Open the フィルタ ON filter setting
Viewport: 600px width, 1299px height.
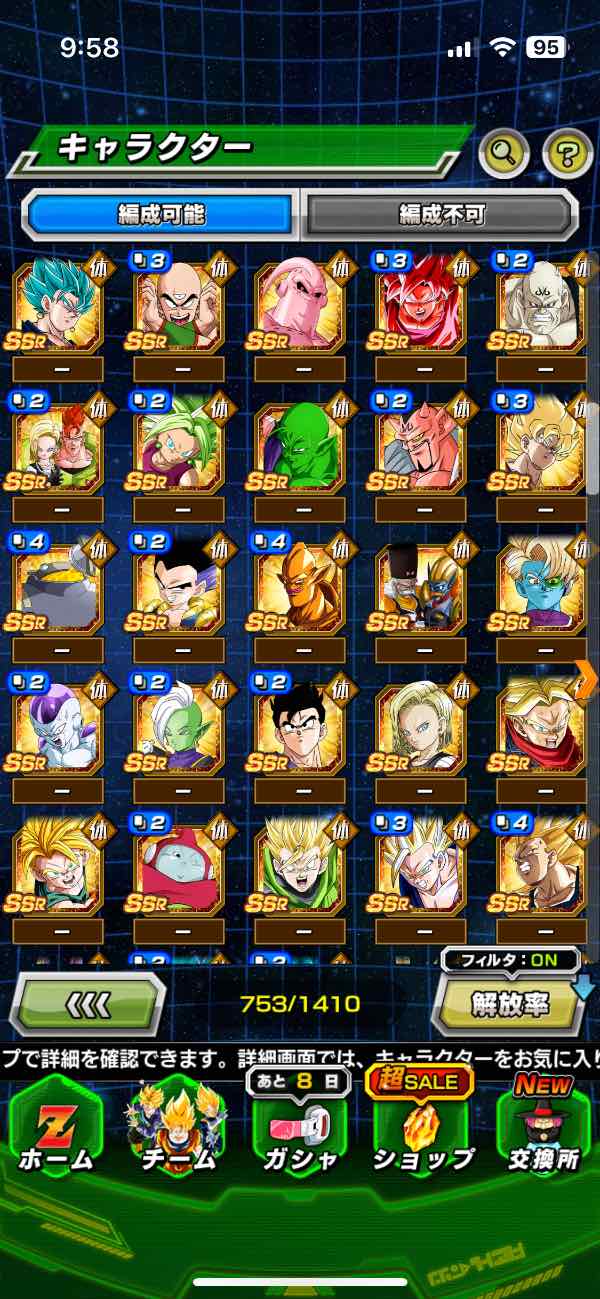[510, 961]
